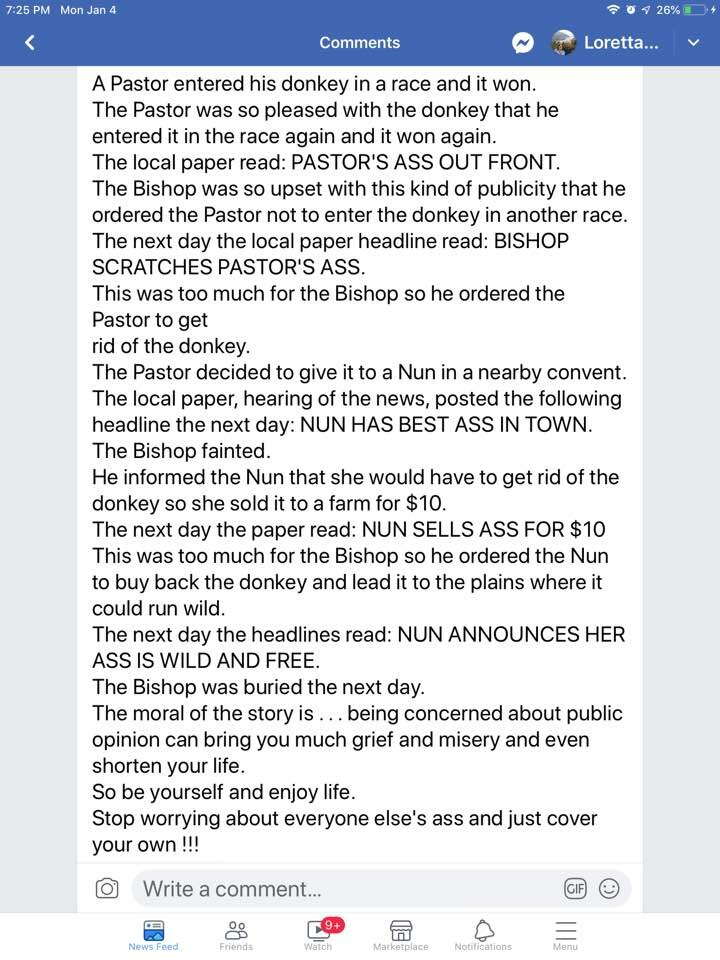This screenshot has height=960, width=720.
Task: Open the Menu tab
Action: click(565, 935)
